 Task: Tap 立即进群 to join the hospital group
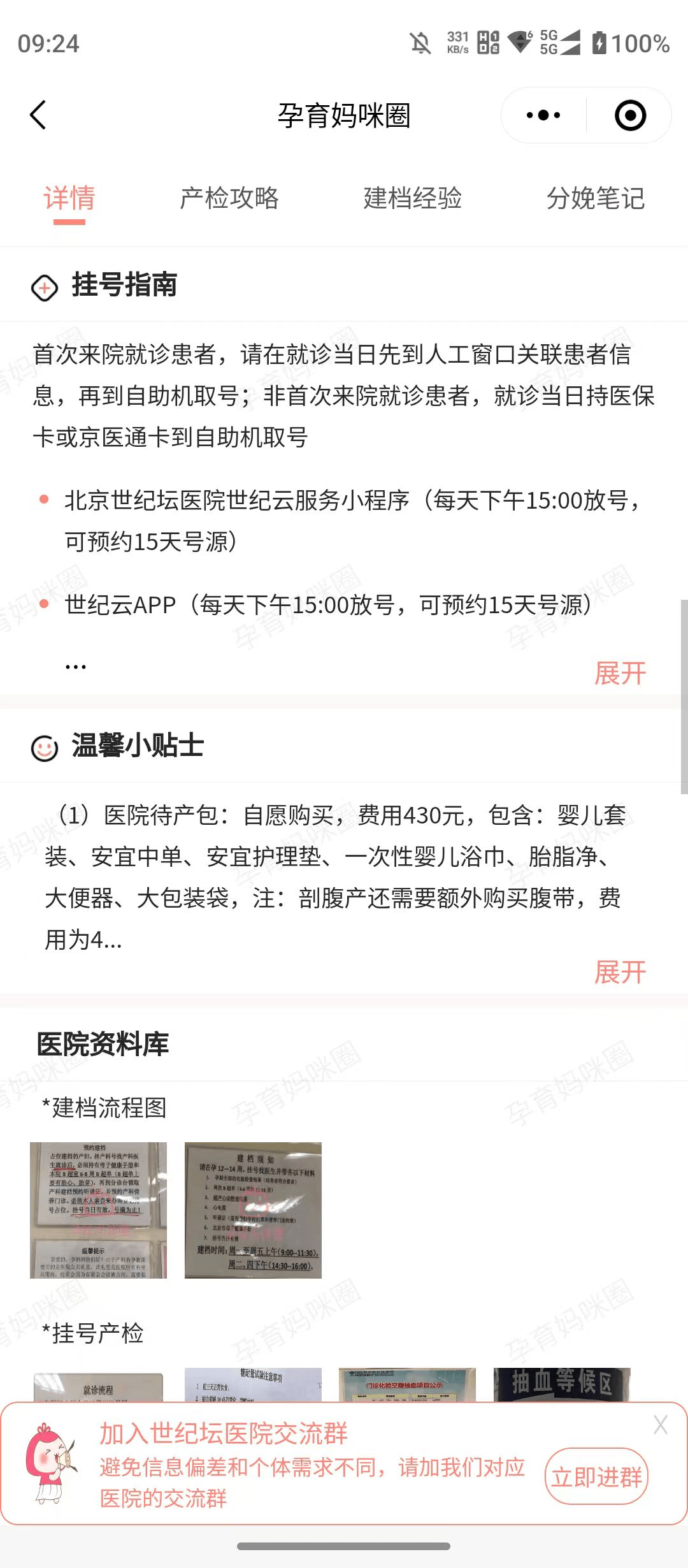[596, 1476]
